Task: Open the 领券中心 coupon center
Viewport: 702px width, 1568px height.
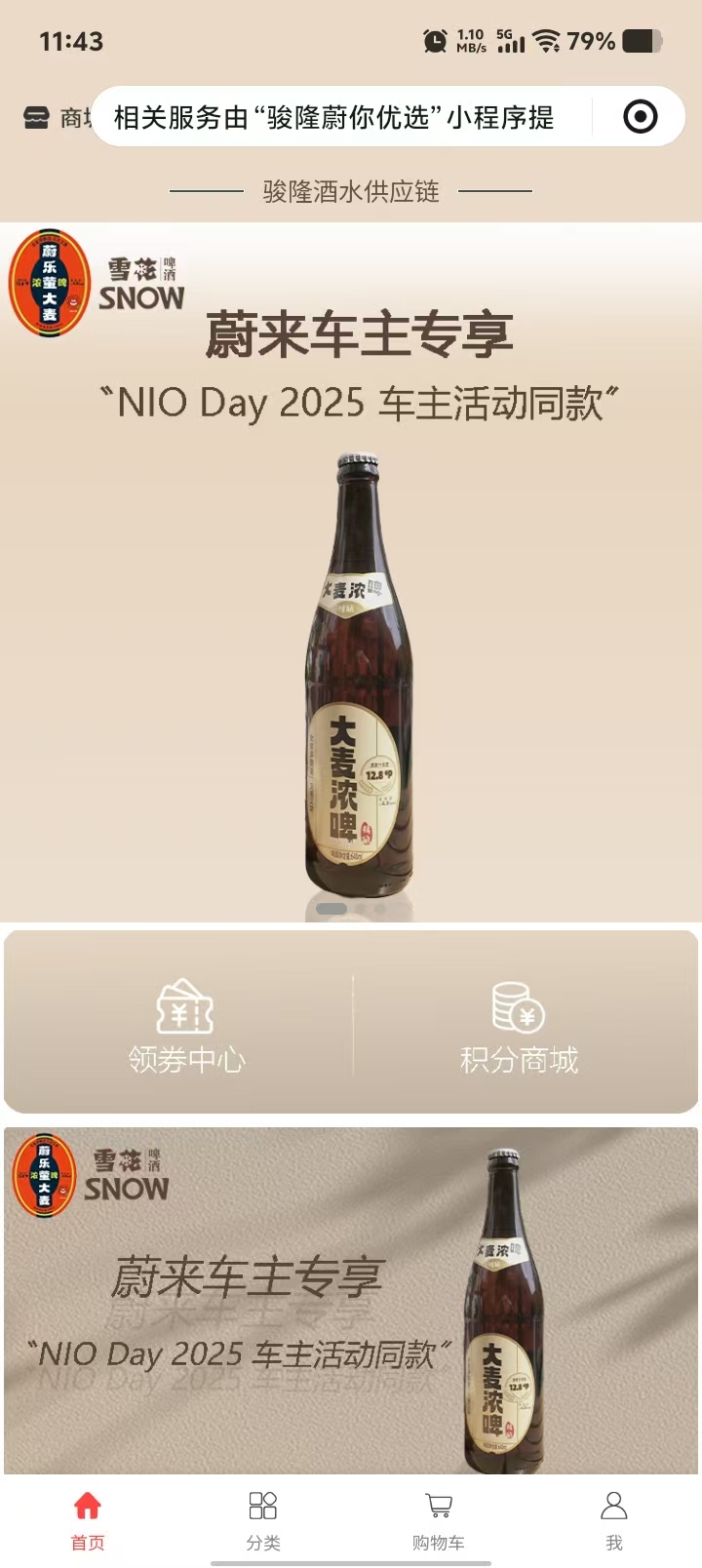Action: coord(186,1026)
